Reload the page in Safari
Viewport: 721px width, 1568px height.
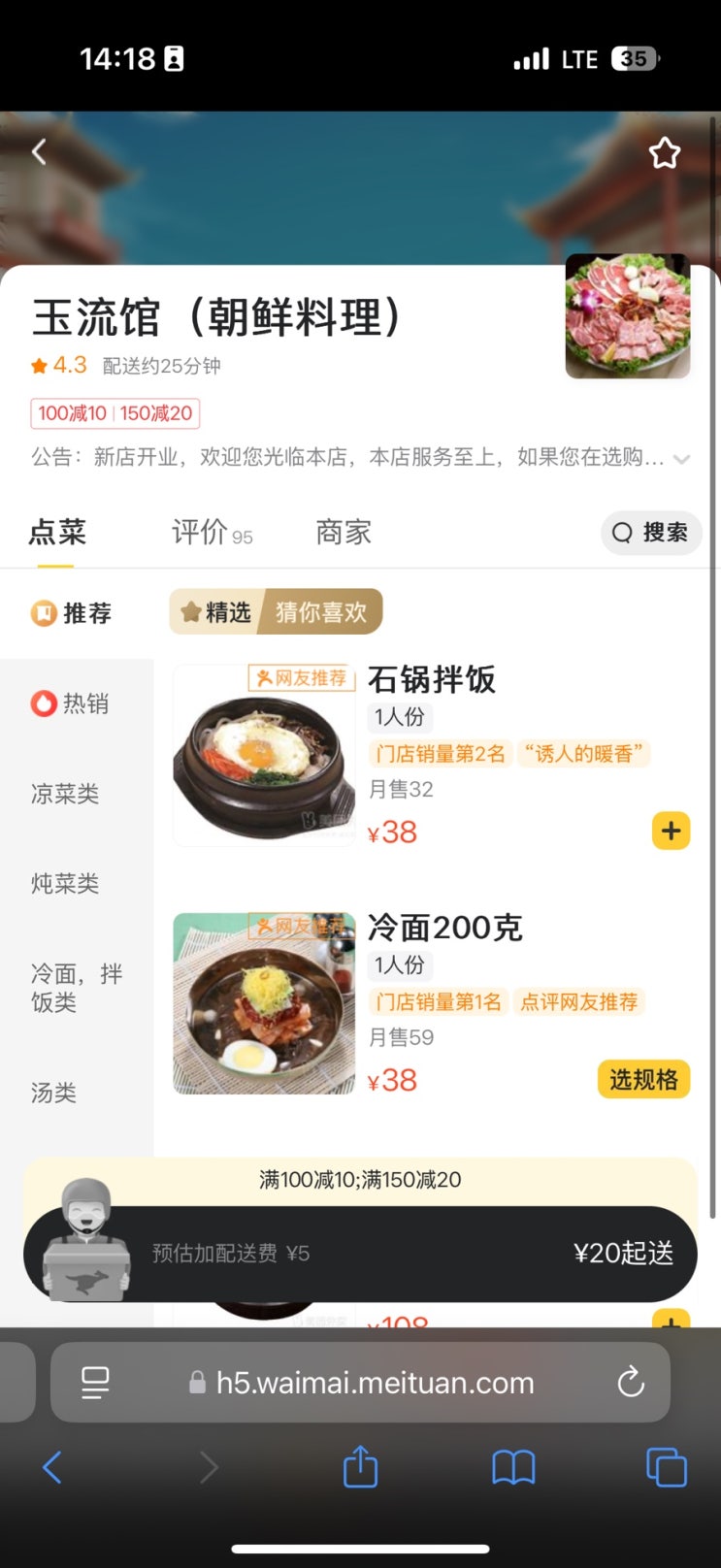point(631,1382)
